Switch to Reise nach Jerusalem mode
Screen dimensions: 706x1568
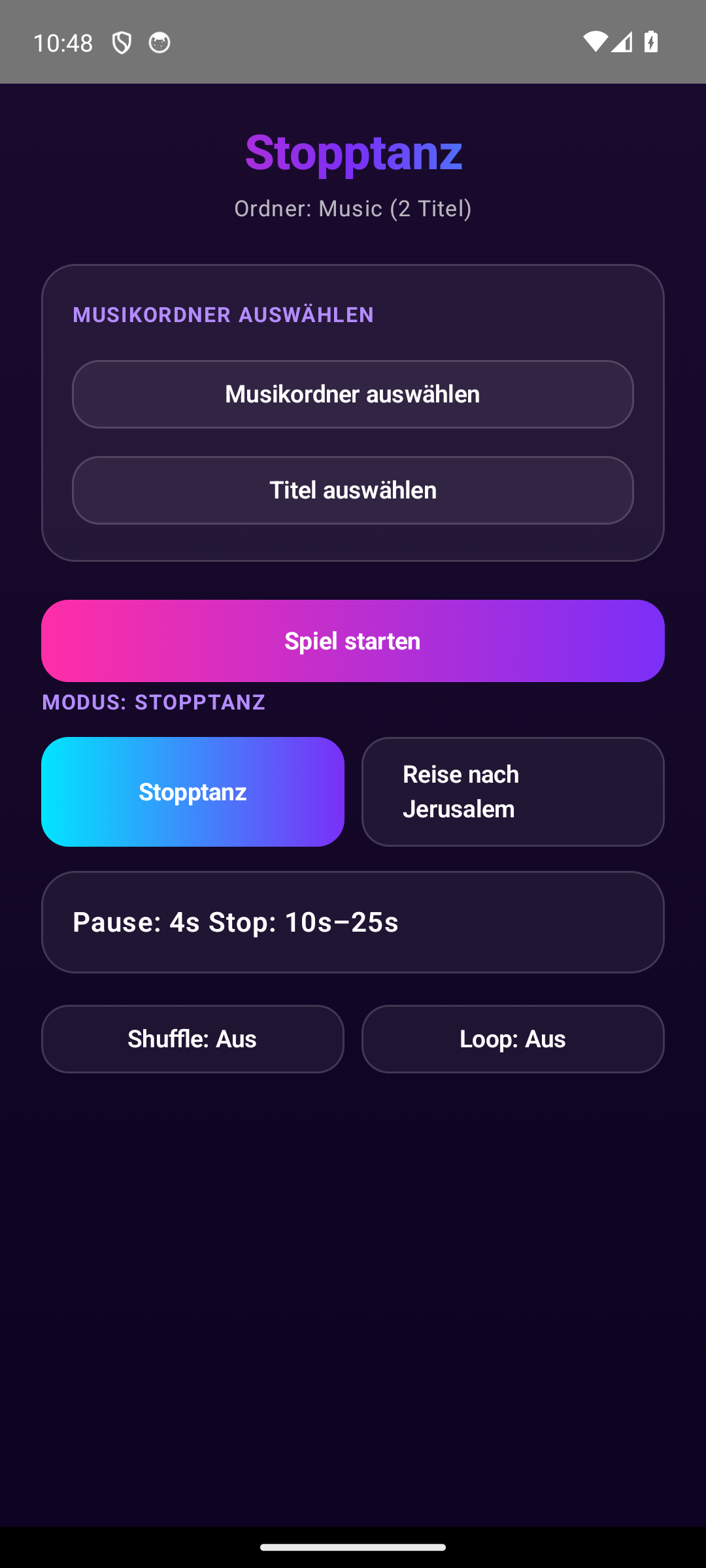point(513,792)
